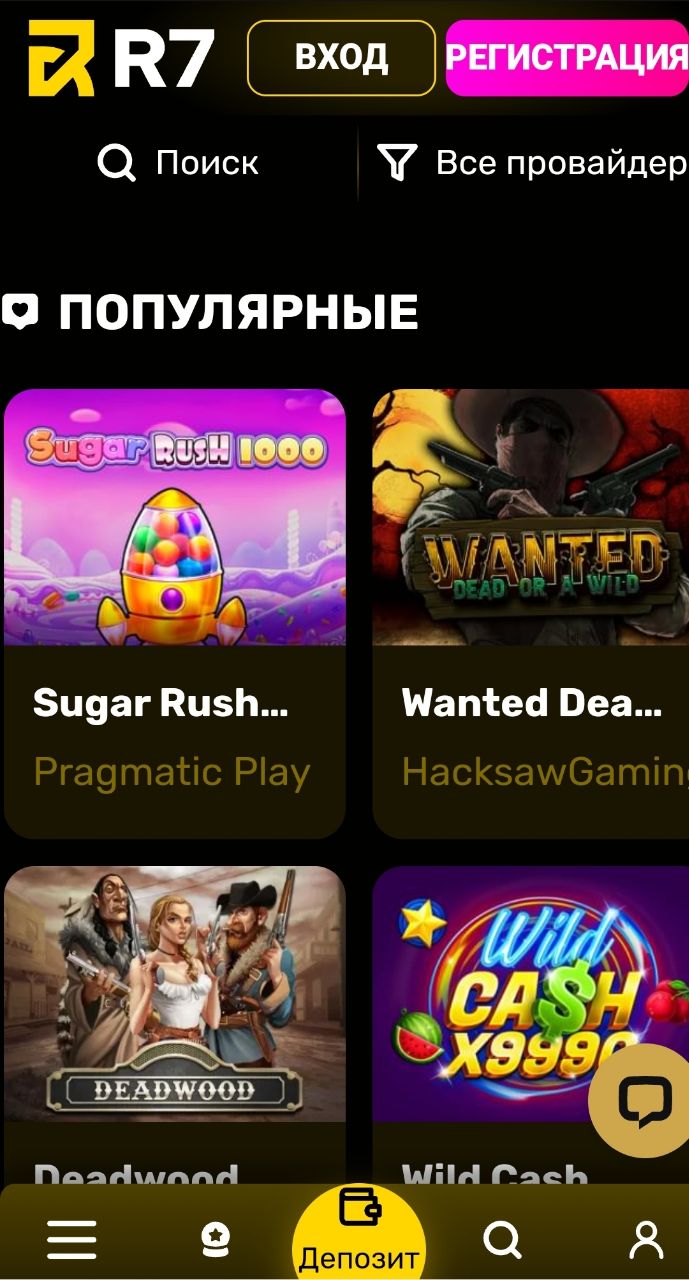Go to home via R7 logo

(x=120, y=58)
